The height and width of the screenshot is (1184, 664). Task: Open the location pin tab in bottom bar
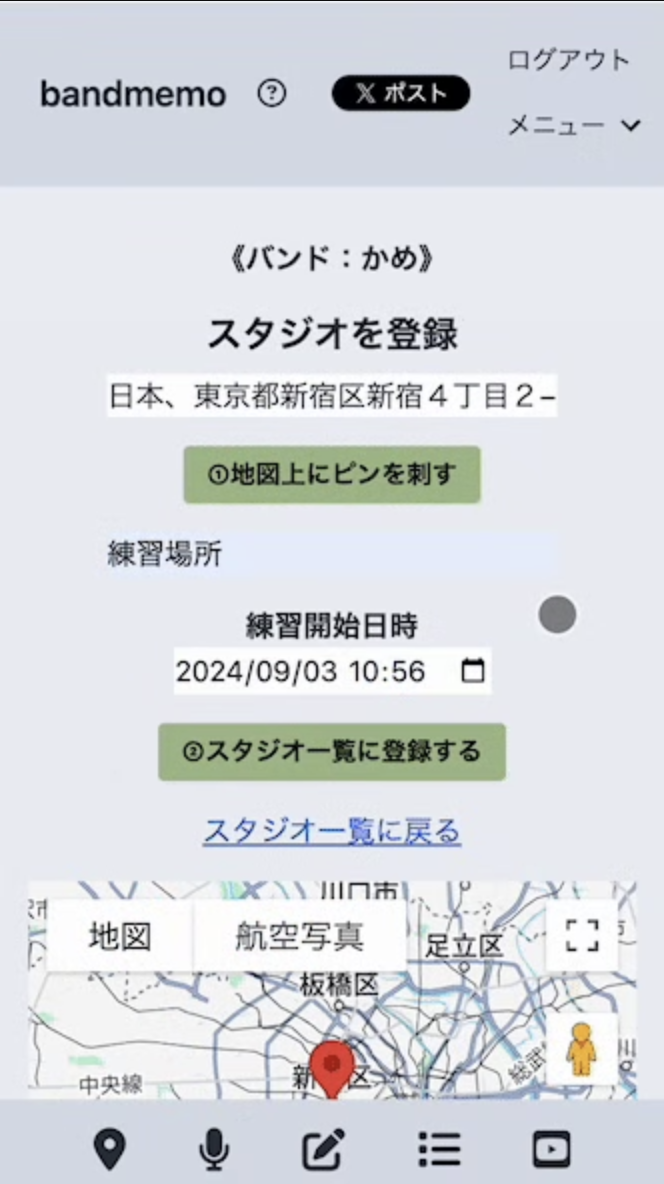pos(110,1149)
